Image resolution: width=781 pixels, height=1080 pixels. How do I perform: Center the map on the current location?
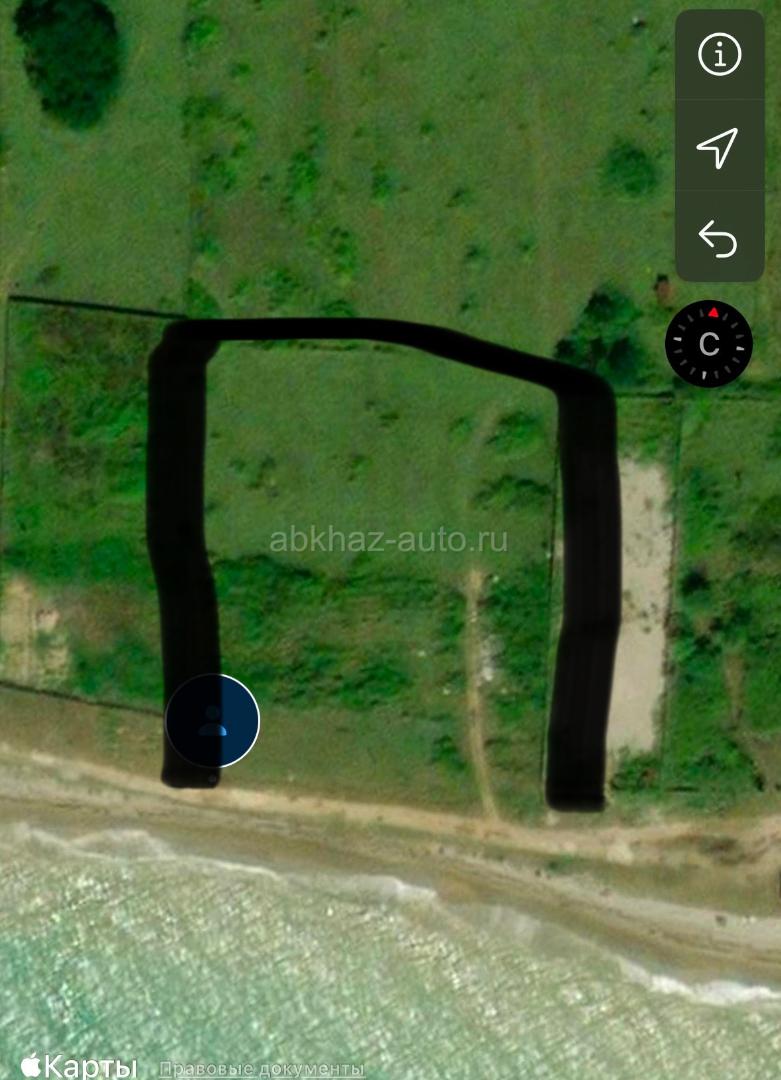tap(717, 147)
